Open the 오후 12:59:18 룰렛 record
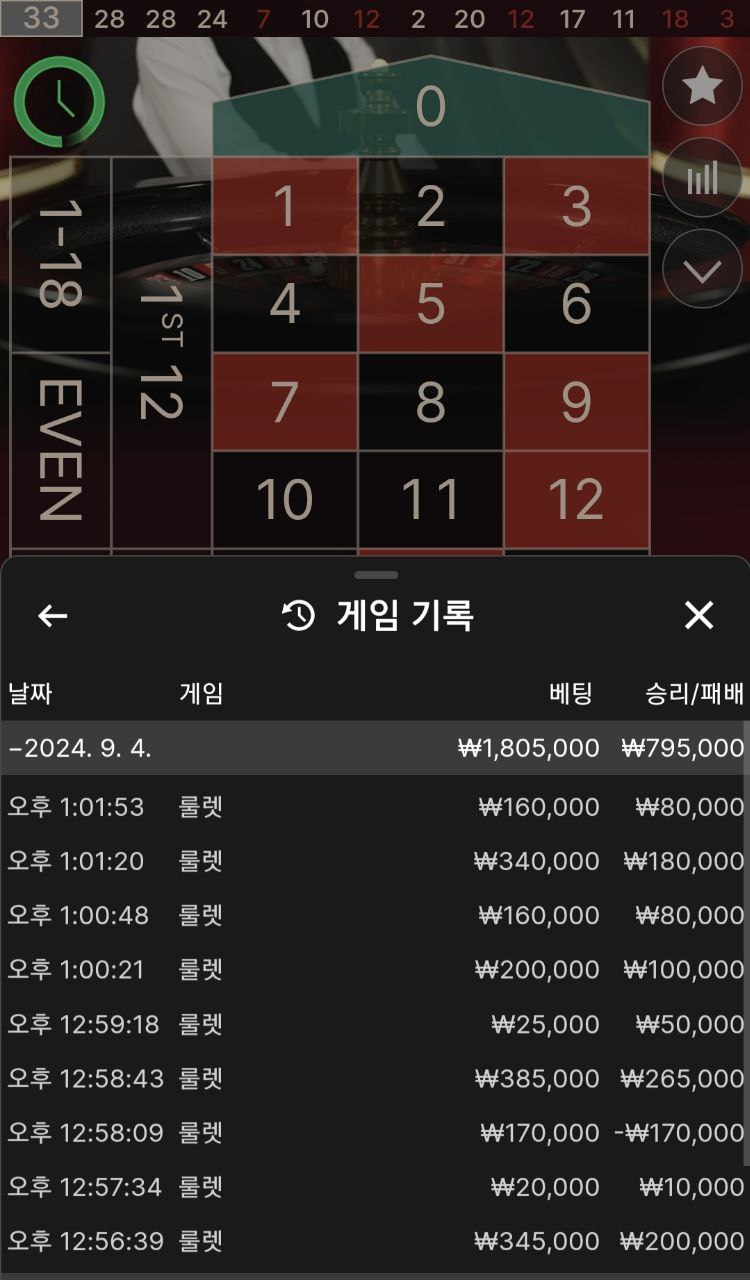Image resolution: width=750 pixels, height=1280 pixels. [x=375, y=1024]
